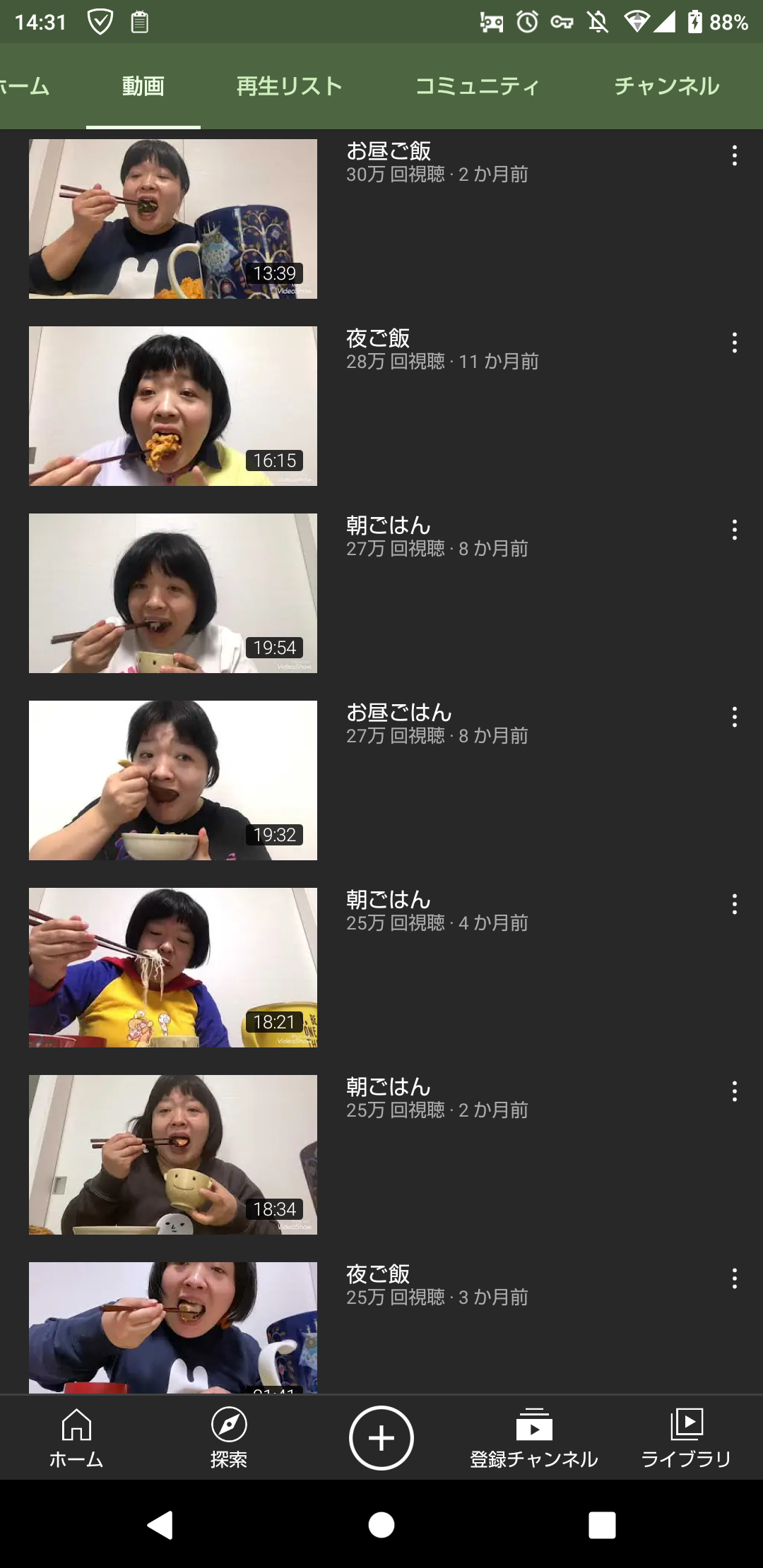Open the 朝ごはん video lasting 18:34
763x1568 pixels.
pyautogui.click(x=173, y=1155)
